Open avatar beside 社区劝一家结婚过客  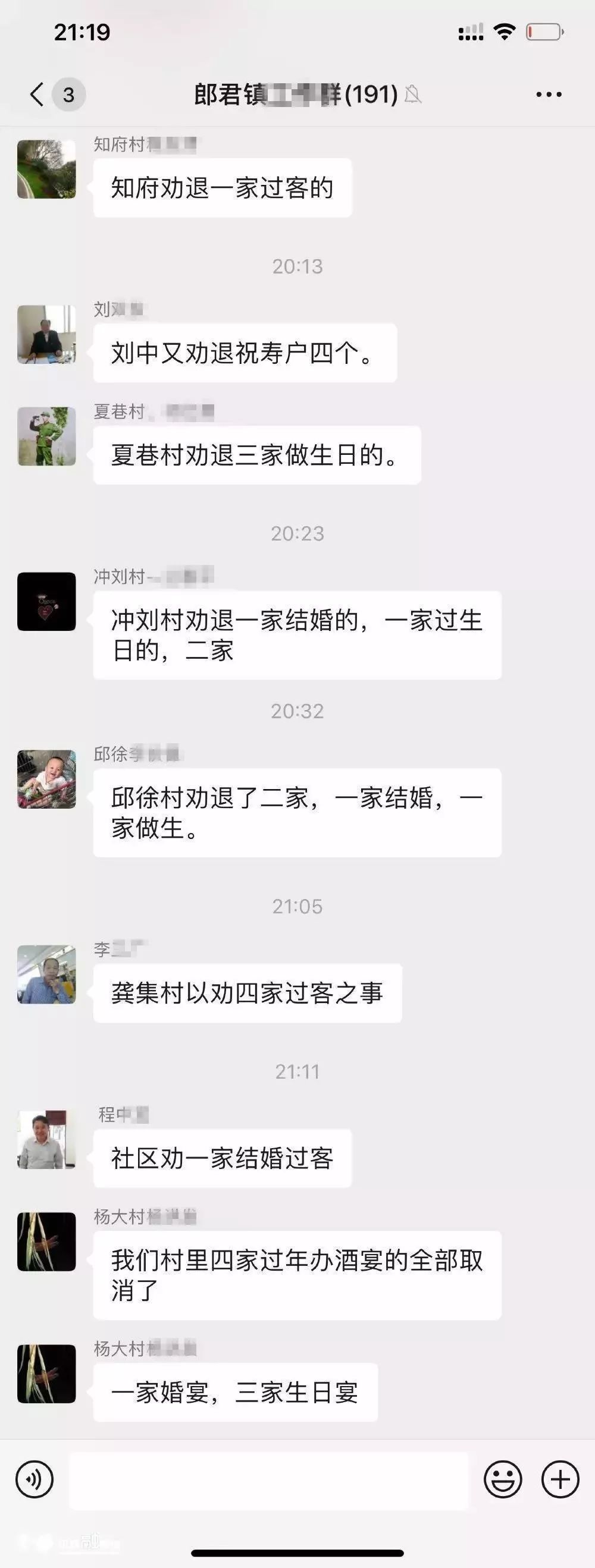pos(46,1139)
